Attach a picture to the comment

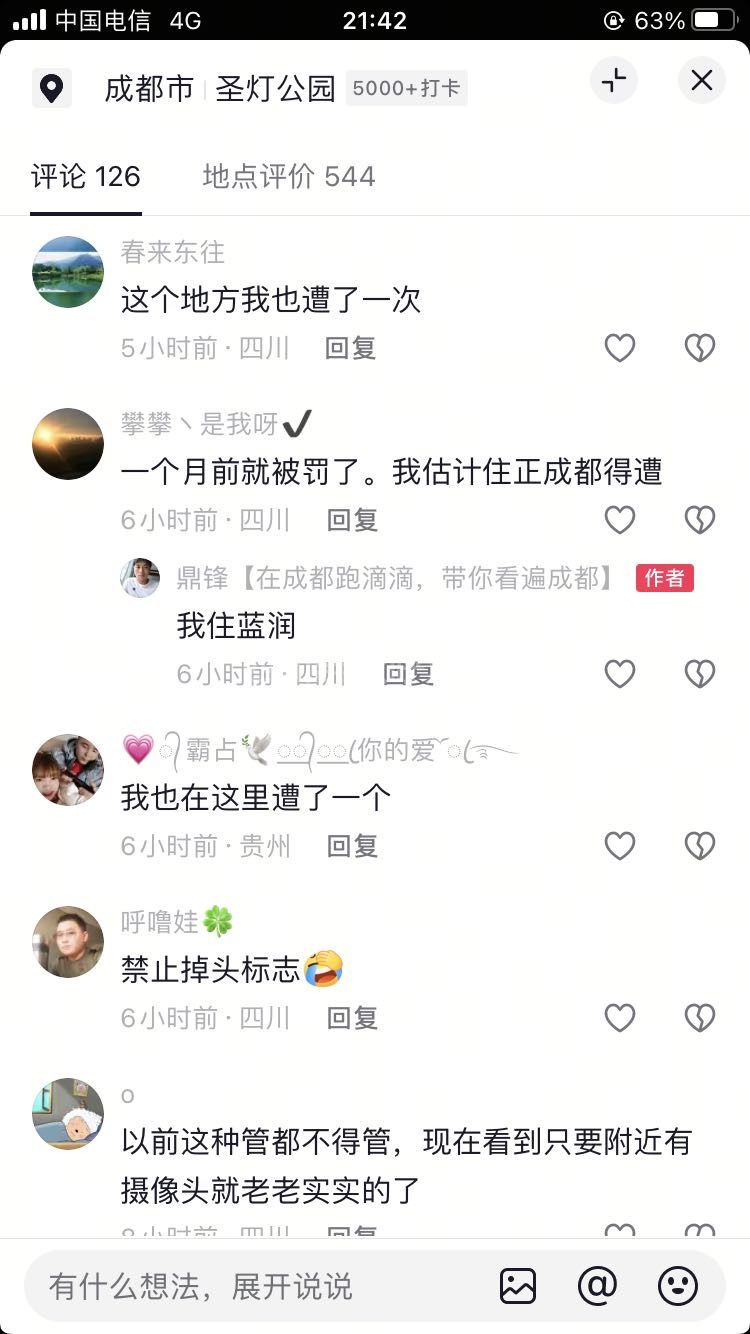518,1286
